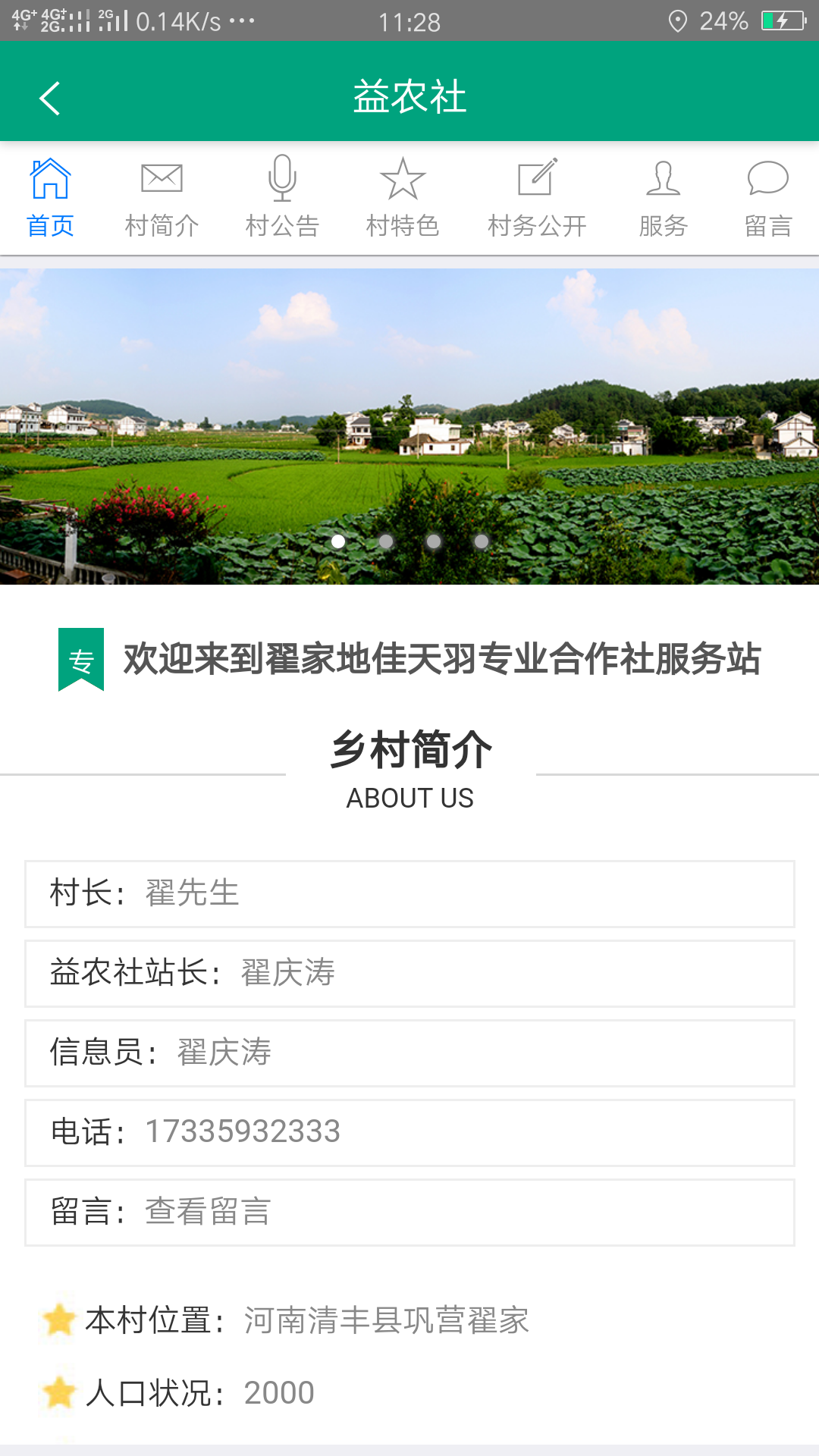This screenshot has width=819, height=1456.
Task: Go back using the top-left arrow
Action: pos(49,98)
